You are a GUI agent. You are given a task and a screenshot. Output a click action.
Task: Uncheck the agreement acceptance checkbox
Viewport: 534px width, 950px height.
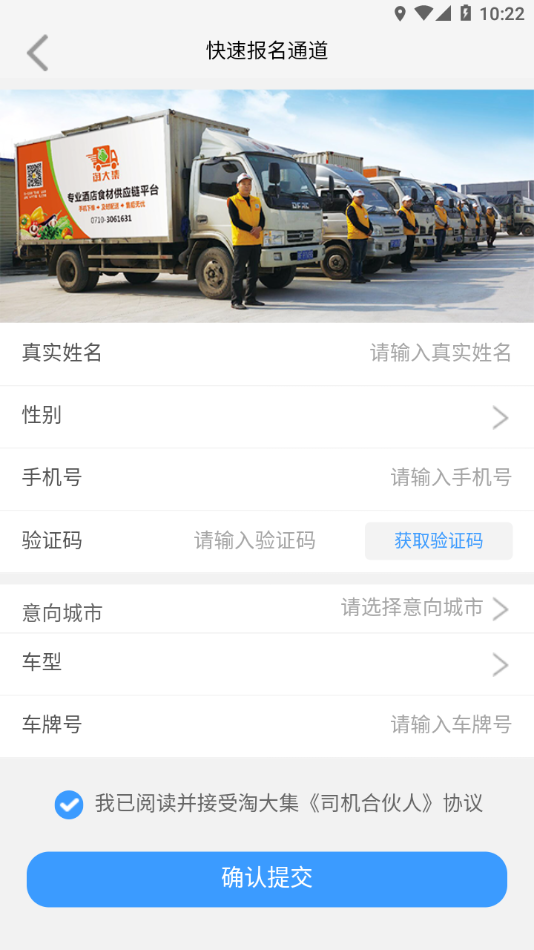click(69, 805)
